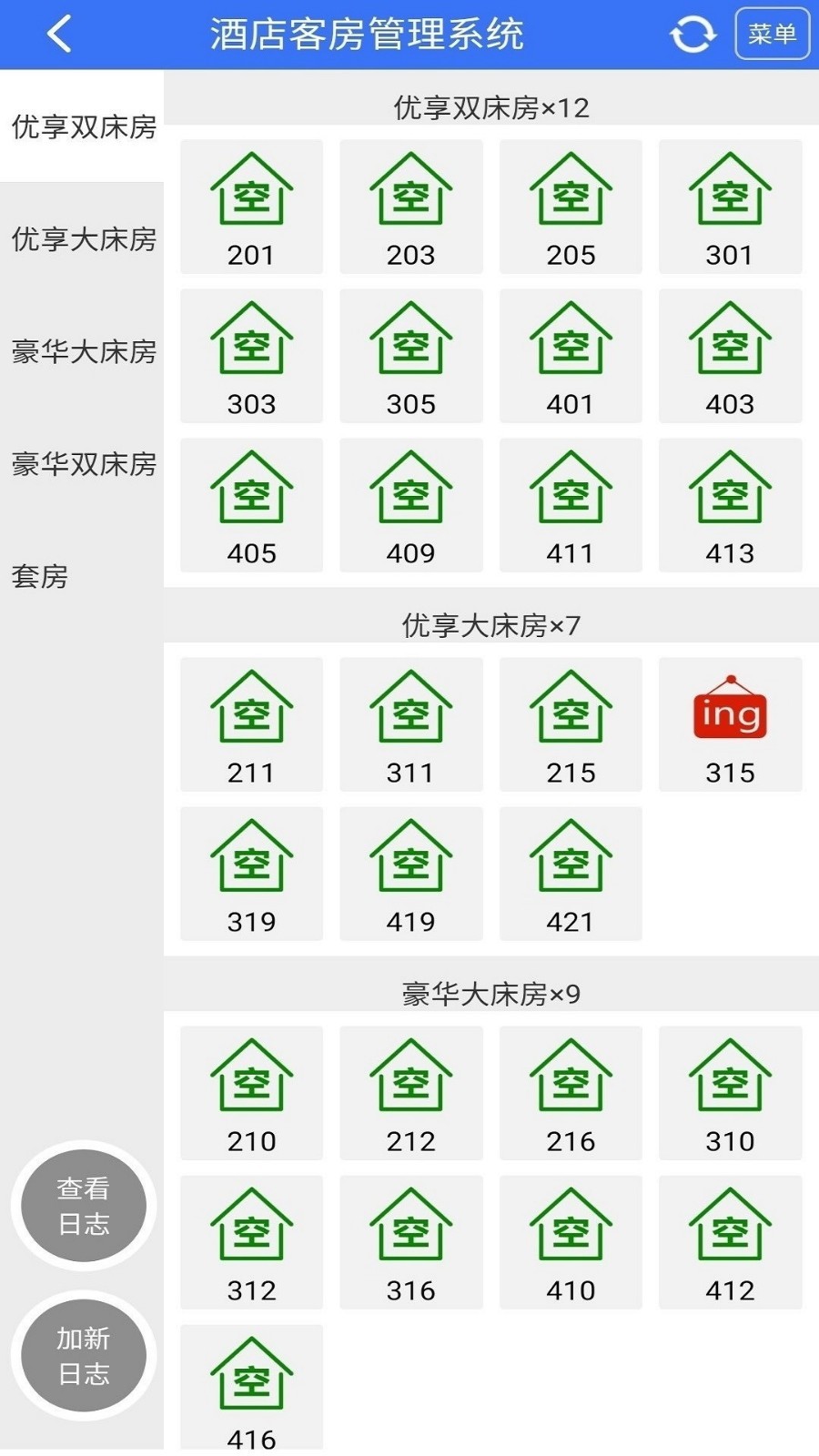
Task: Select room 310 in 豪华大床房
Action: pyautogui.click(x=730, y=1093)
